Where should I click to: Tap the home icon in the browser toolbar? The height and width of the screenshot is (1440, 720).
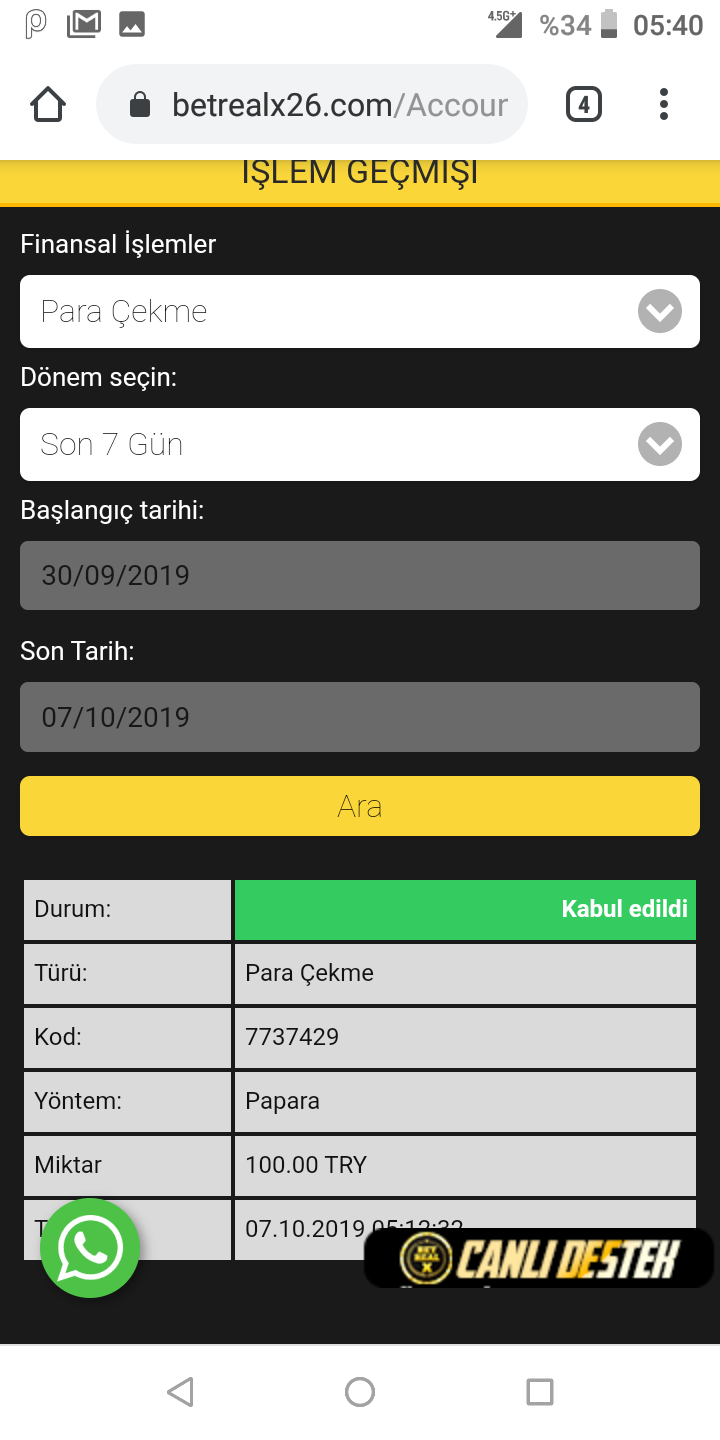[47, 103]
